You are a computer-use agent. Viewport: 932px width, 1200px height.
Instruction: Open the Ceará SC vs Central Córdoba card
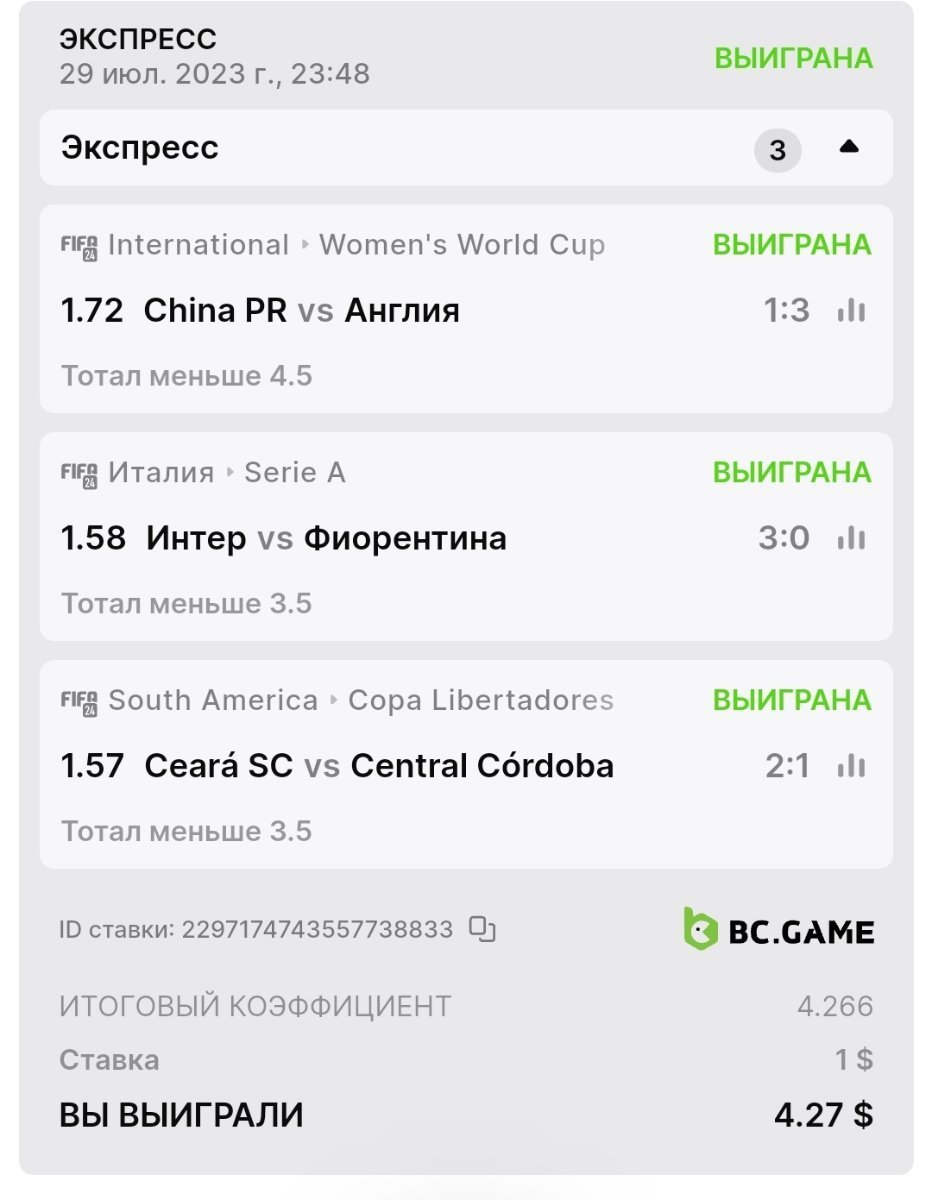click(x=400, y=767)
